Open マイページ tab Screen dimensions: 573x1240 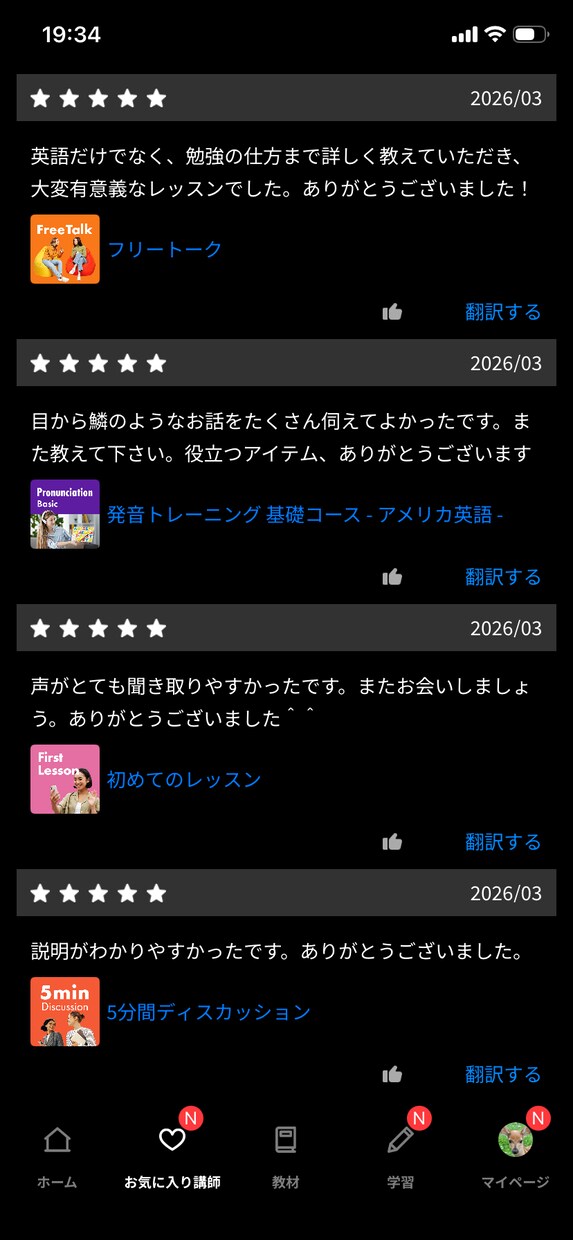coord(515,1156)
